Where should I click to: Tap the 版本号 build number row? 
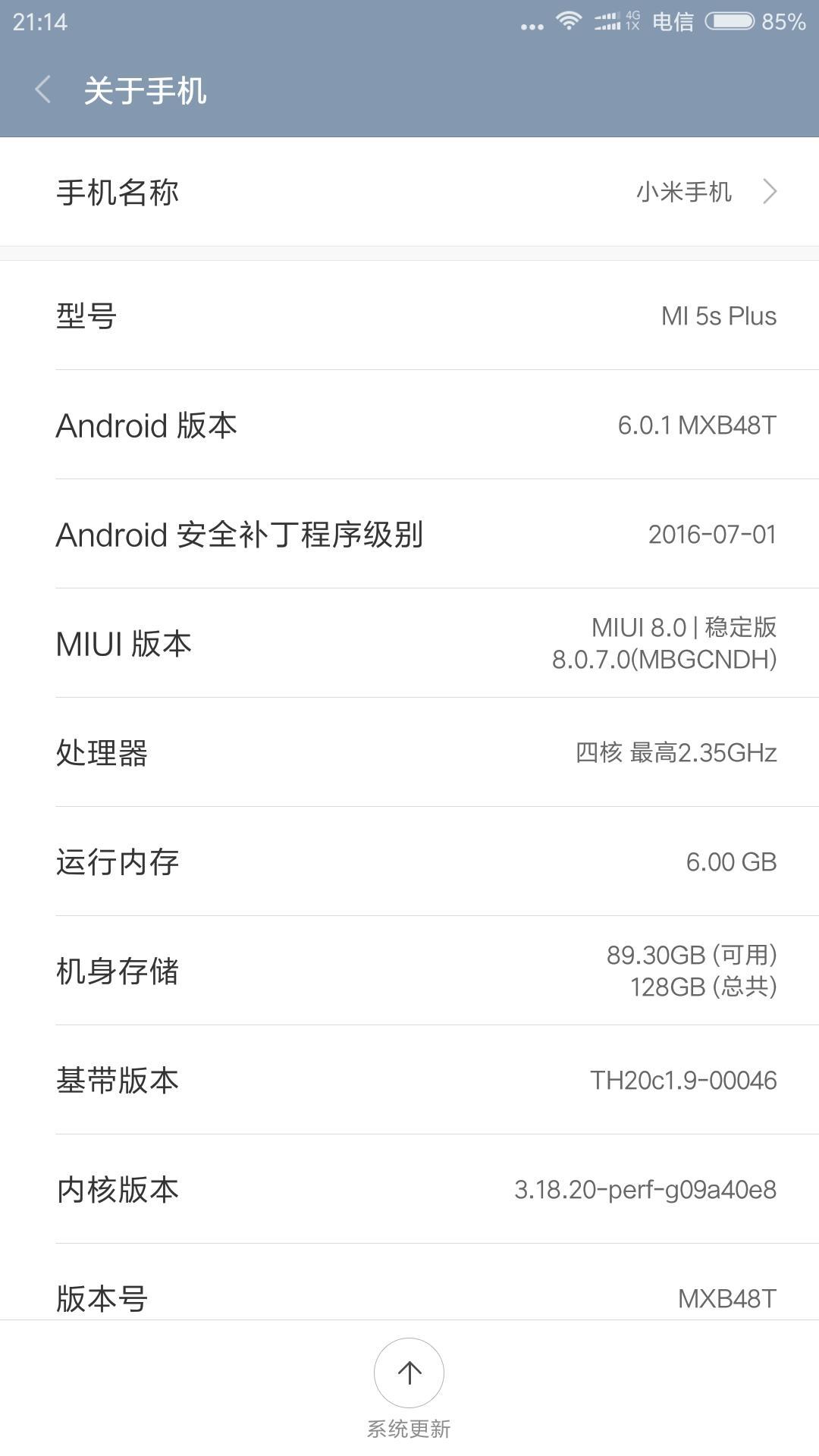click(409, 1298)
